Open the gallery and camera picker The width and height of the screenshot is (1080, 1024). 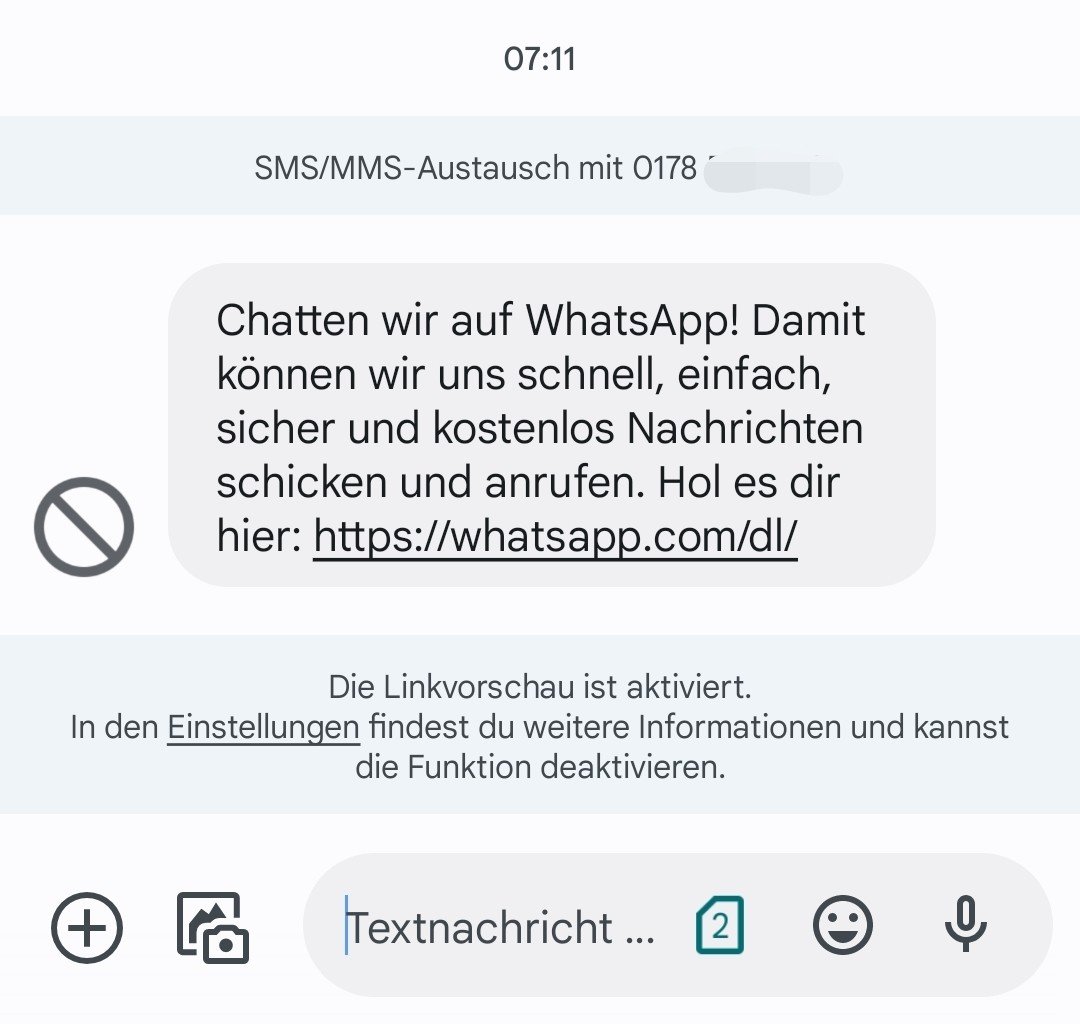tap(212, 927)
